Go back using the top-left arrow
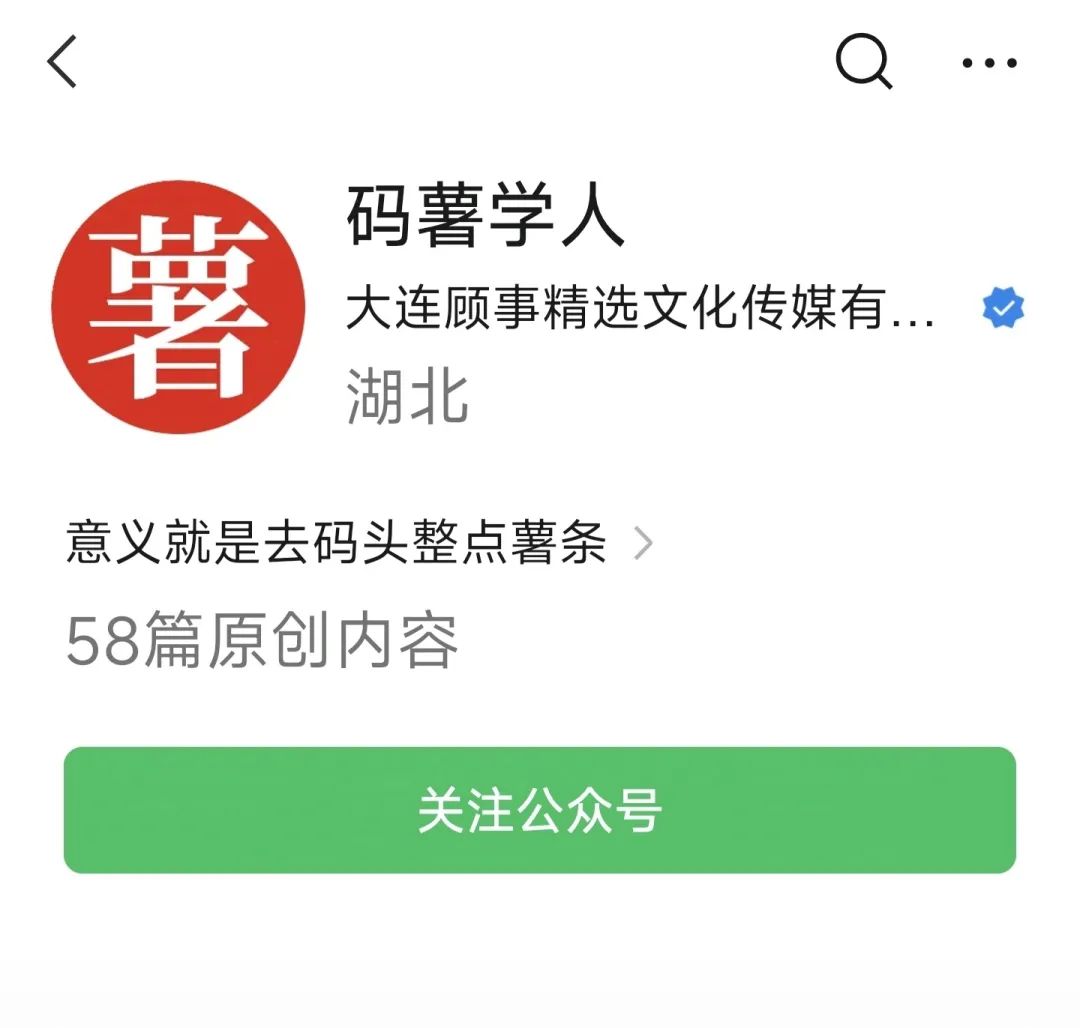The image size is (1080, 1028). (x=62, y=62)
